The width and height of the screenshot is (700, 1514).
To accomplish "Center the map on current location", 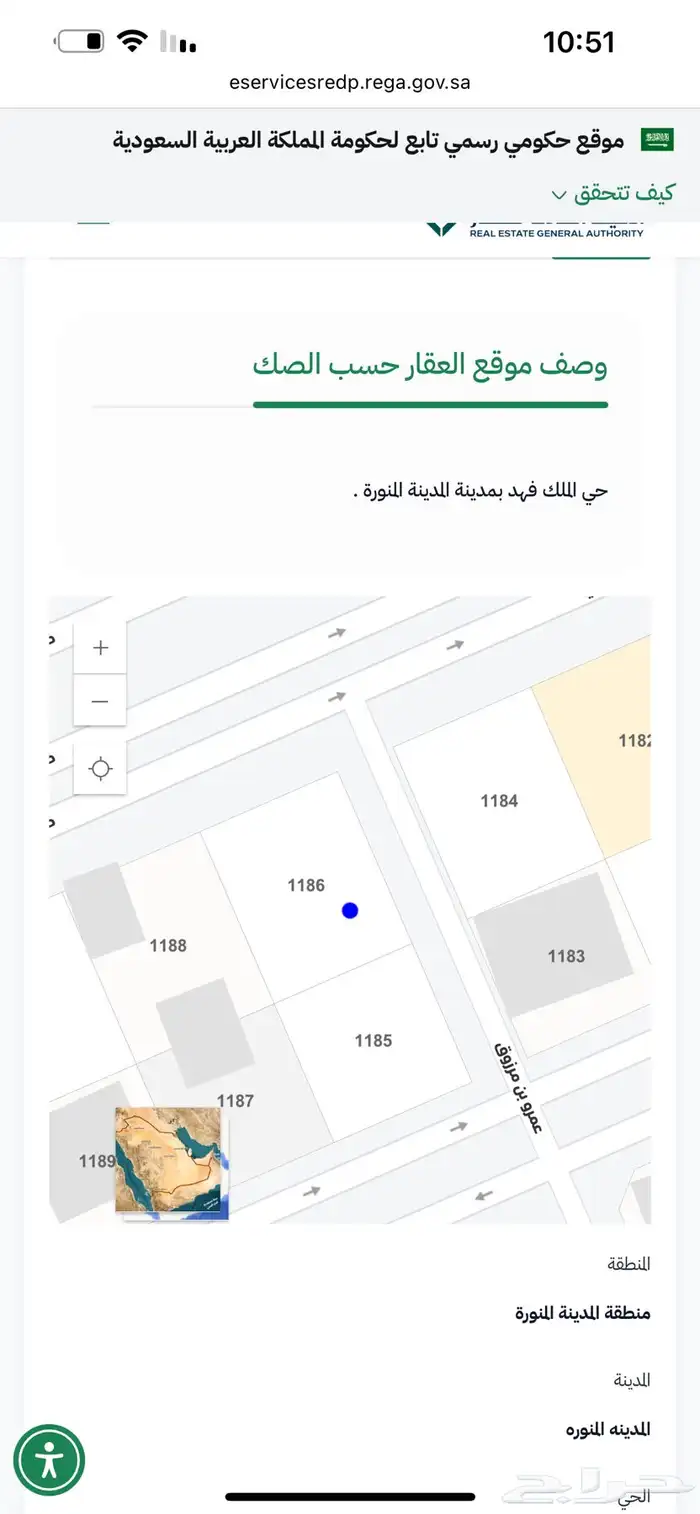I will coord(100,769).
